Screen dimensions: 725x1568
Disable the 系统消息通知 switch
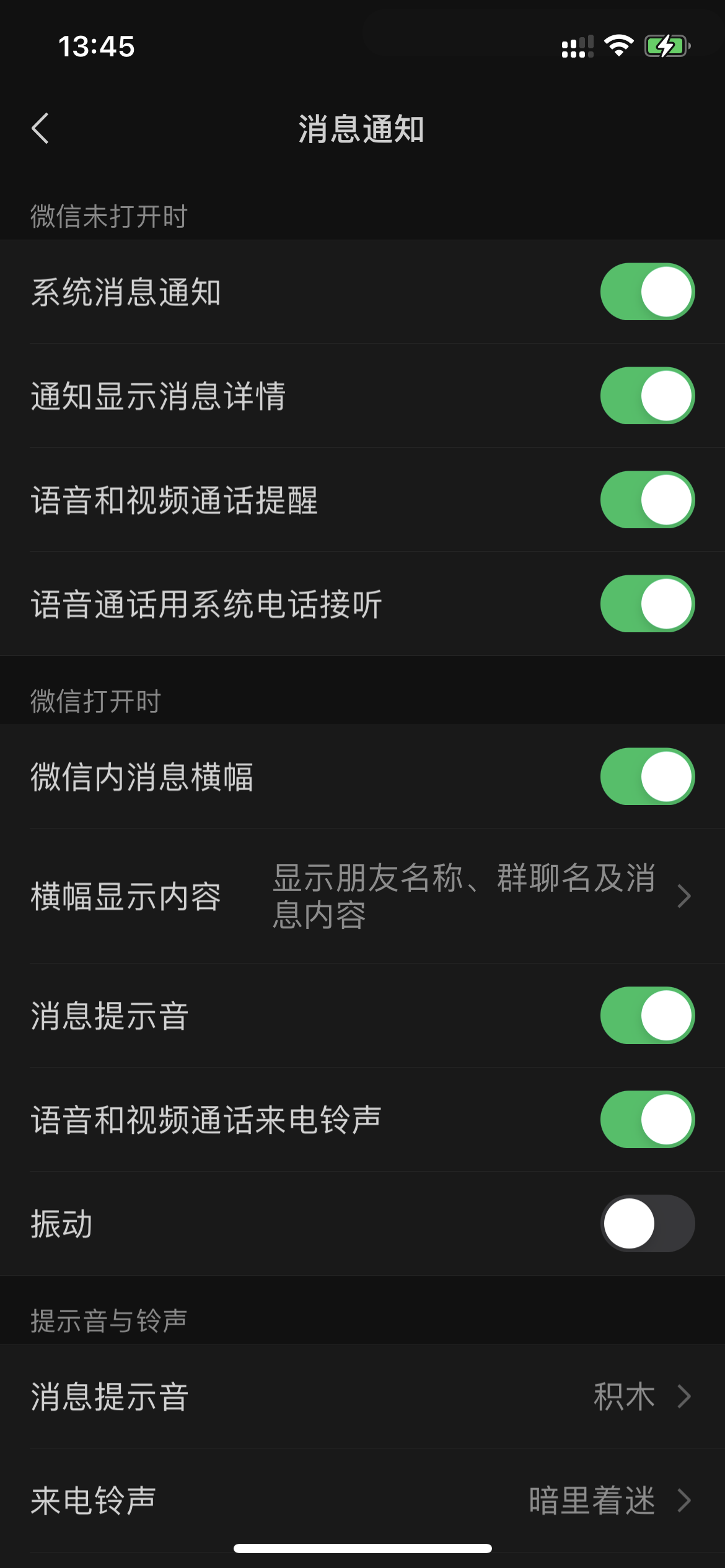(647, 290)
